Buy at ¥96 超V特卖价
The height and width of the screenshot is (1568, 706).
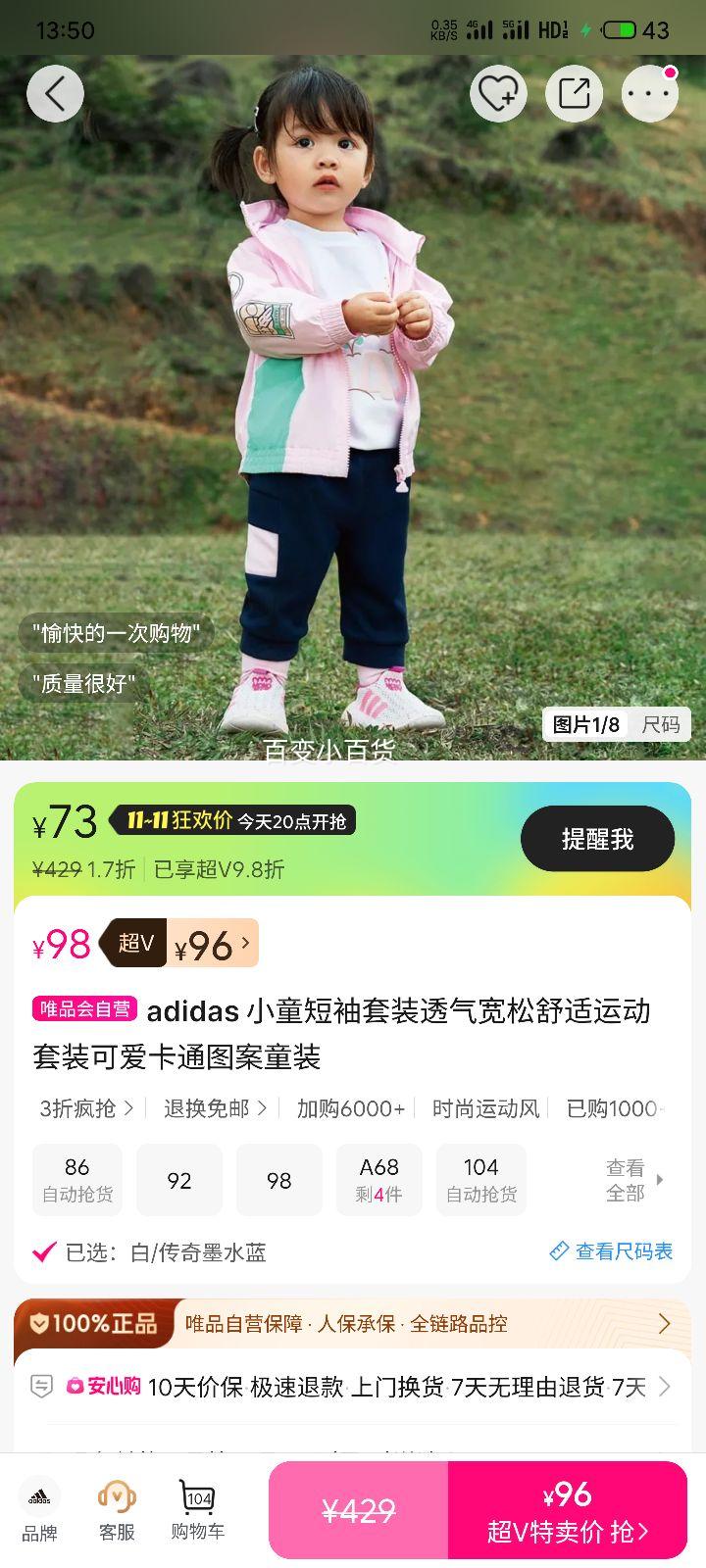[x=567, y=1510]
